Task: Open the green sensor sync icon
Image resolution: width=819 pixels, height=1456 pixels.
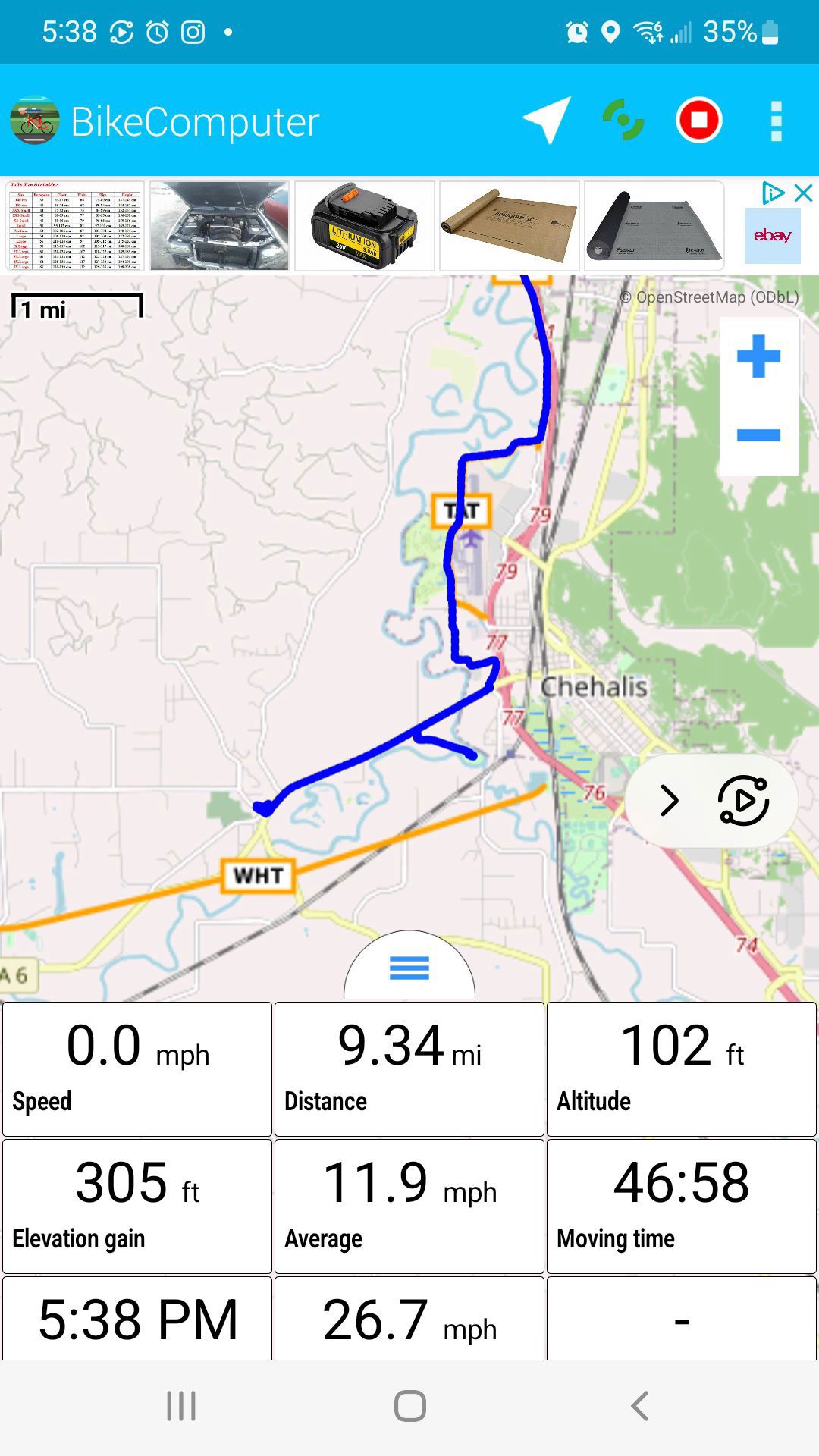Action: (623, 121)
